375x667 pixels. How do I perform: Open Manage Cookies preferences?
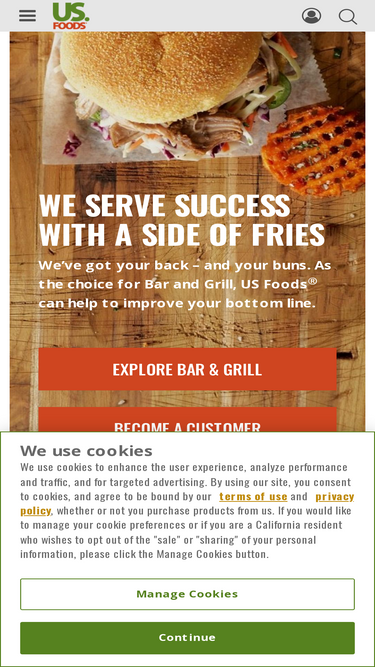pos(188,594)
